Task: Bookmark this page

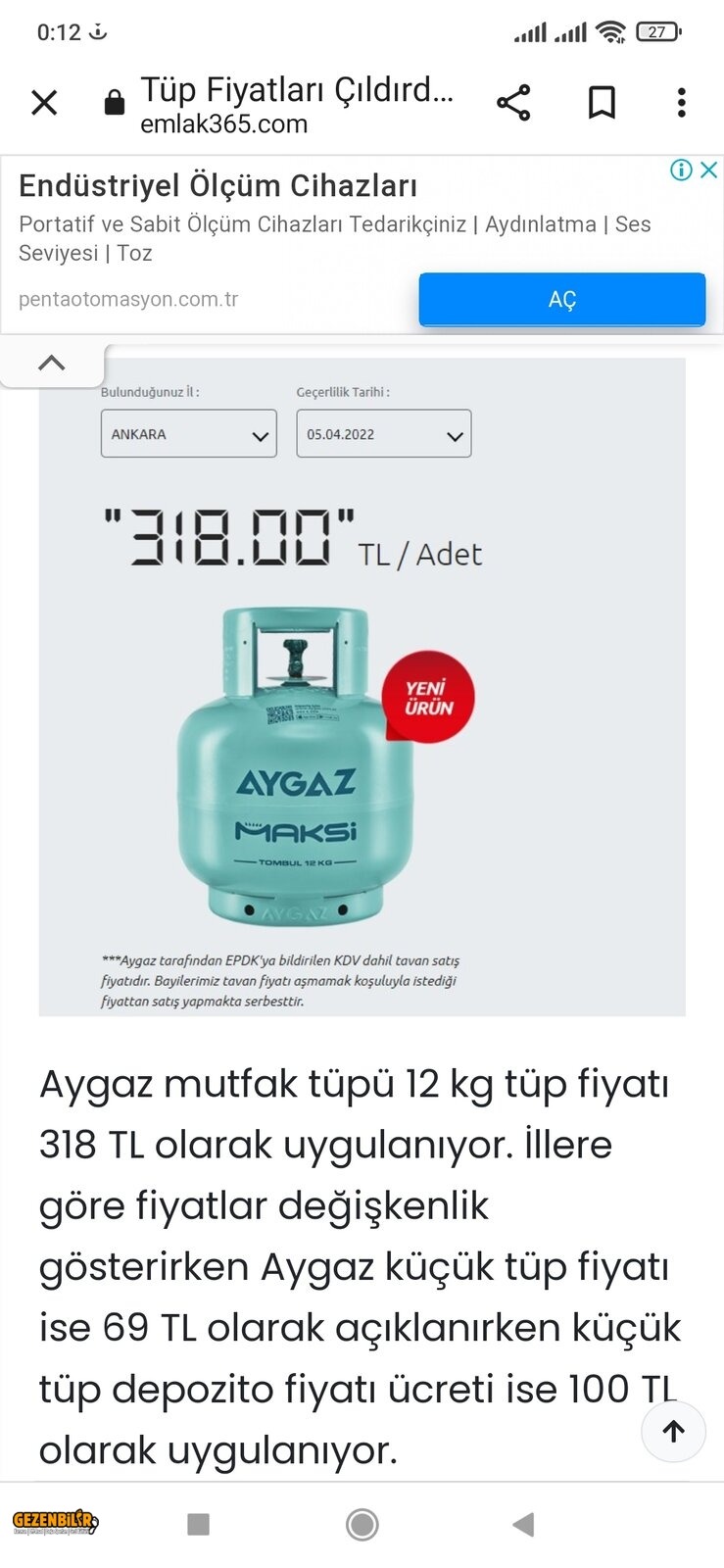Action: [x=602, y=102]
